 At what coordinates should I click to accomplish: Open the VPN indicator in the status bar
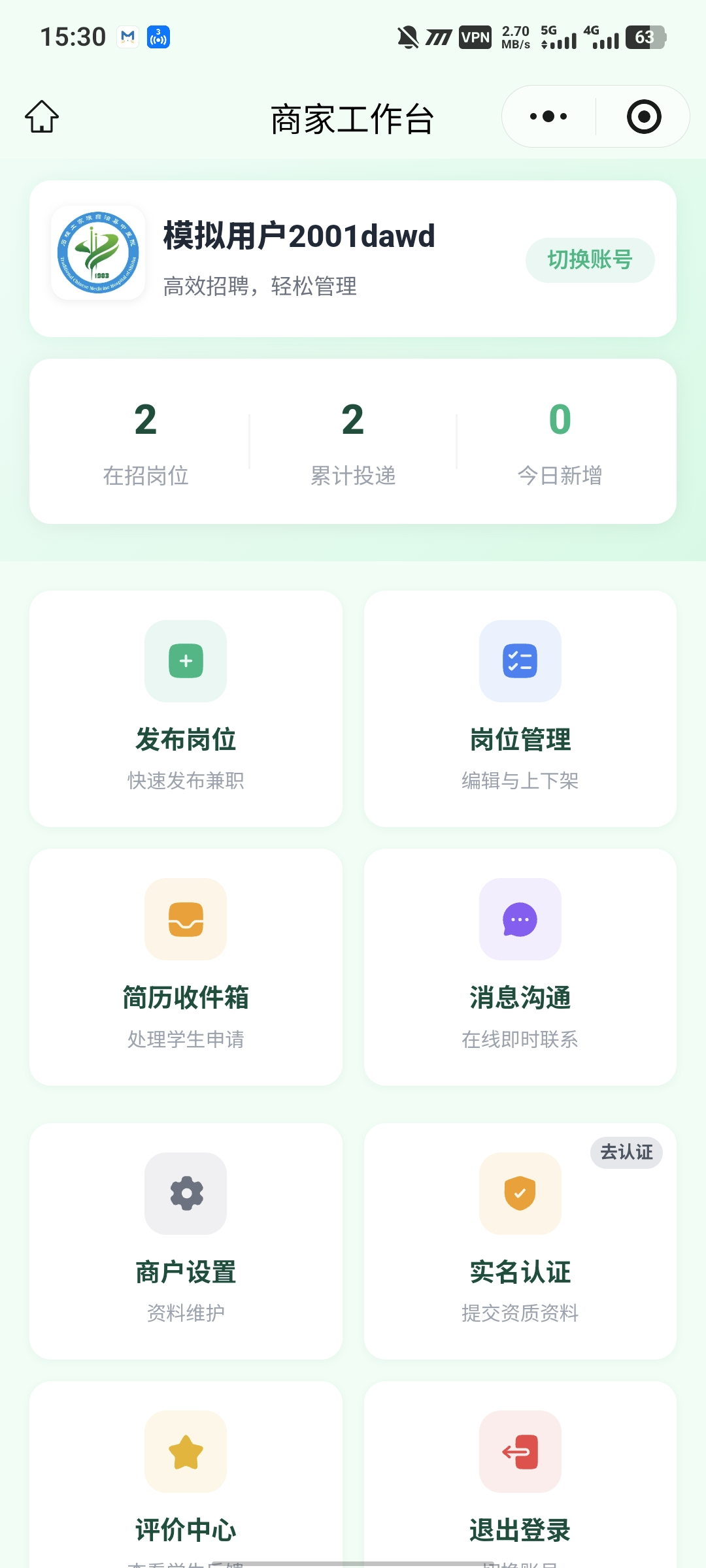coord(474,37)
